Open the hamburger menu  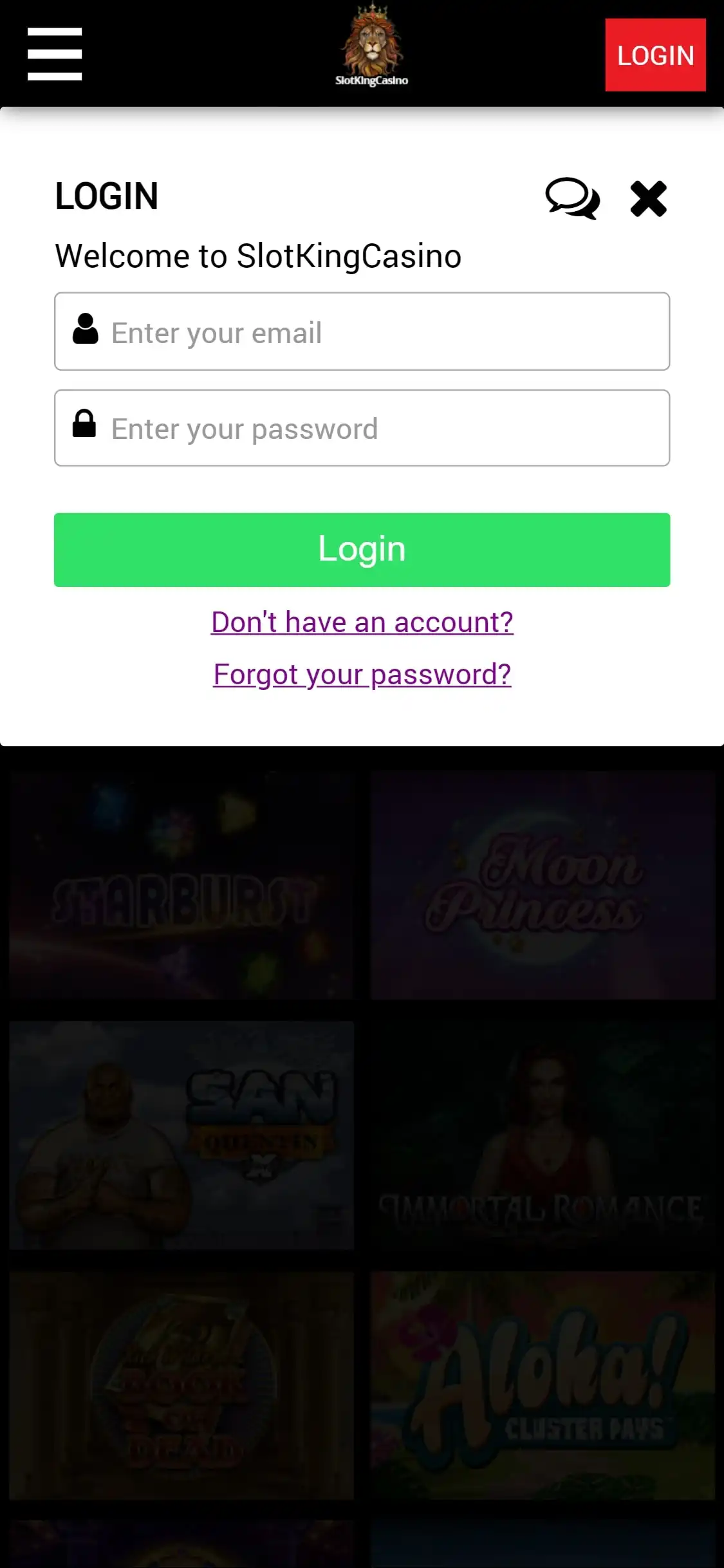[55, 54]
